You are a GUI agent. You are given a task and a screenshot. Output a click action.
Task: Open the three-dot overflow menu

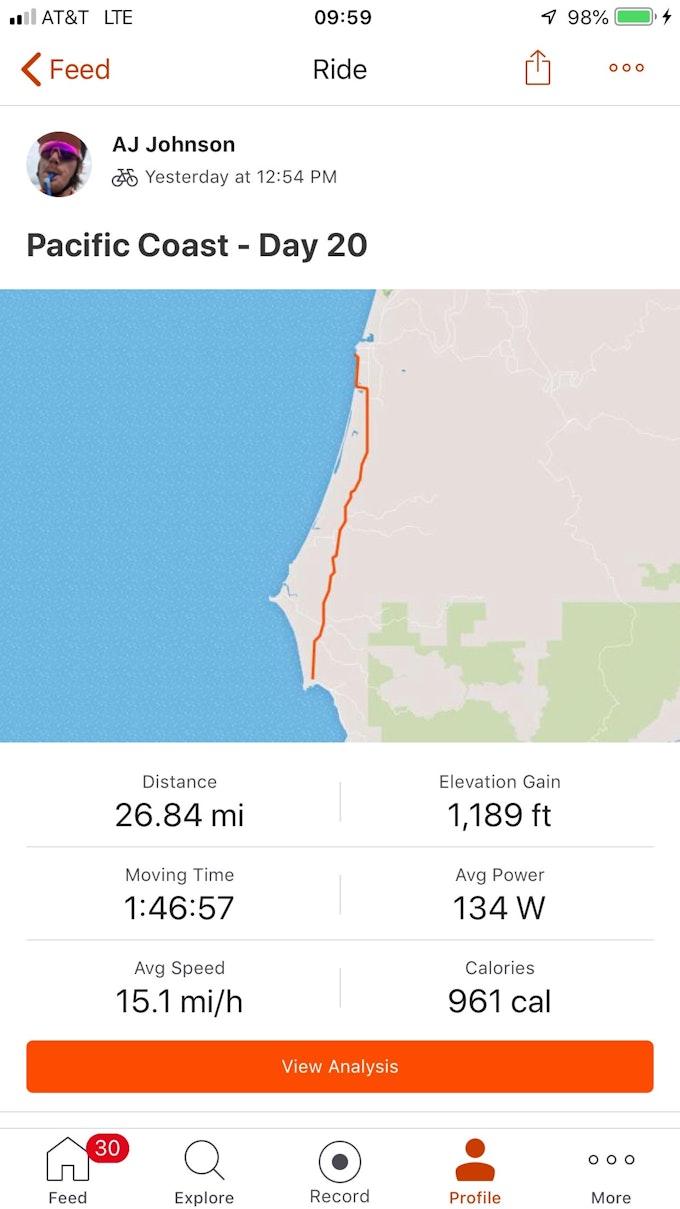(x=626, y=68)
